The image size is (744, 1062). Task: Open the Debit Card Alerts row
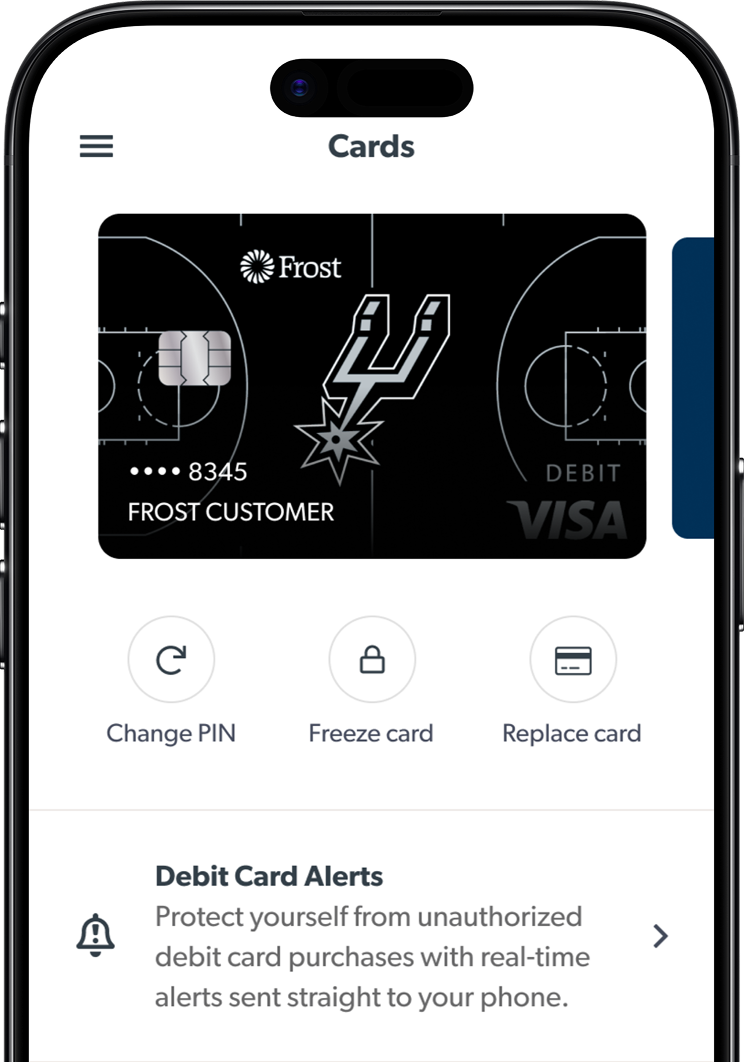pyautogui.click(x=371, y=935)
